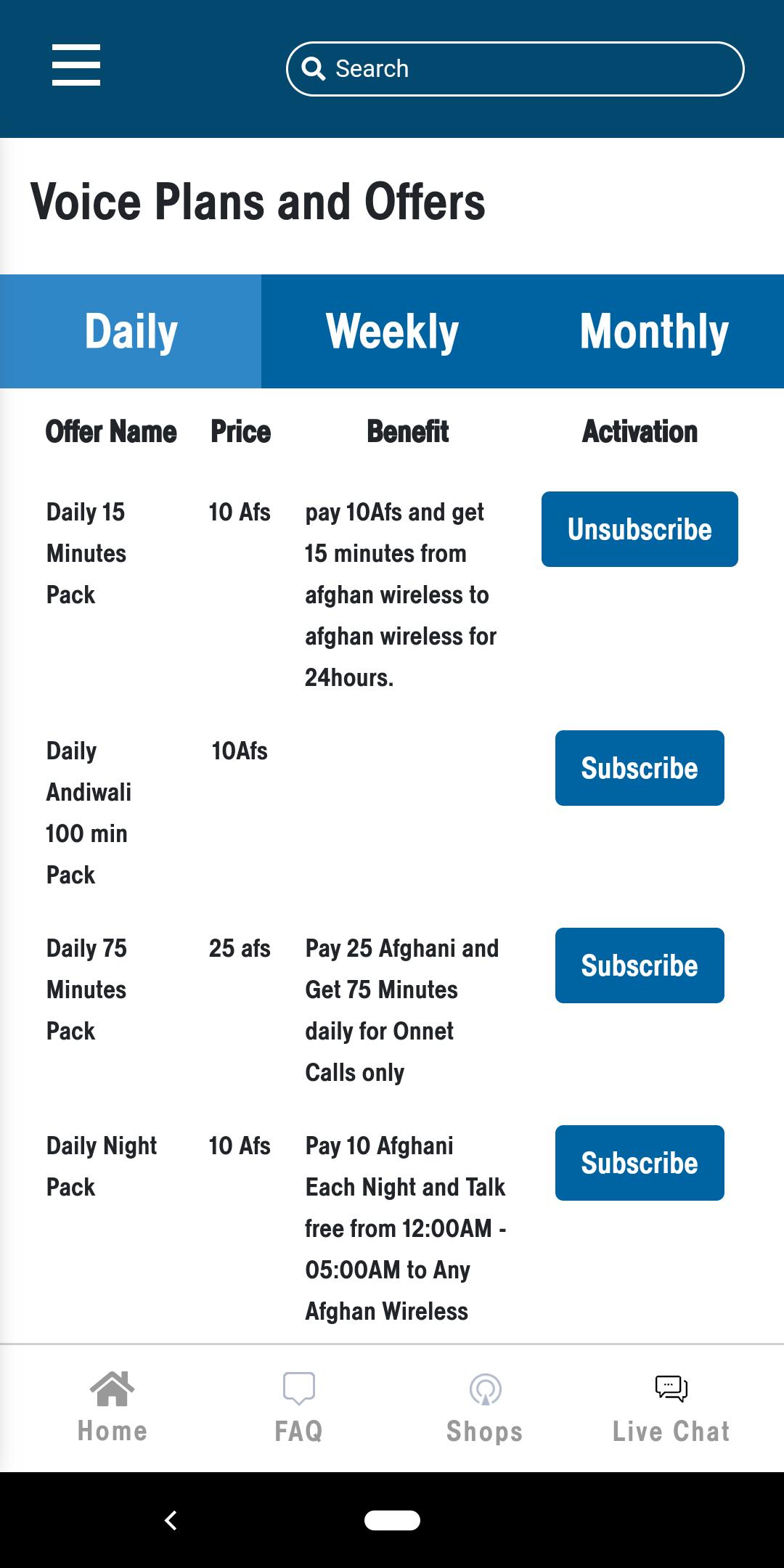This screenshot has height=1568, width=784.
Task: Unsubscribe from Daily 15 Minutes Pack
Action: [640, 529]
